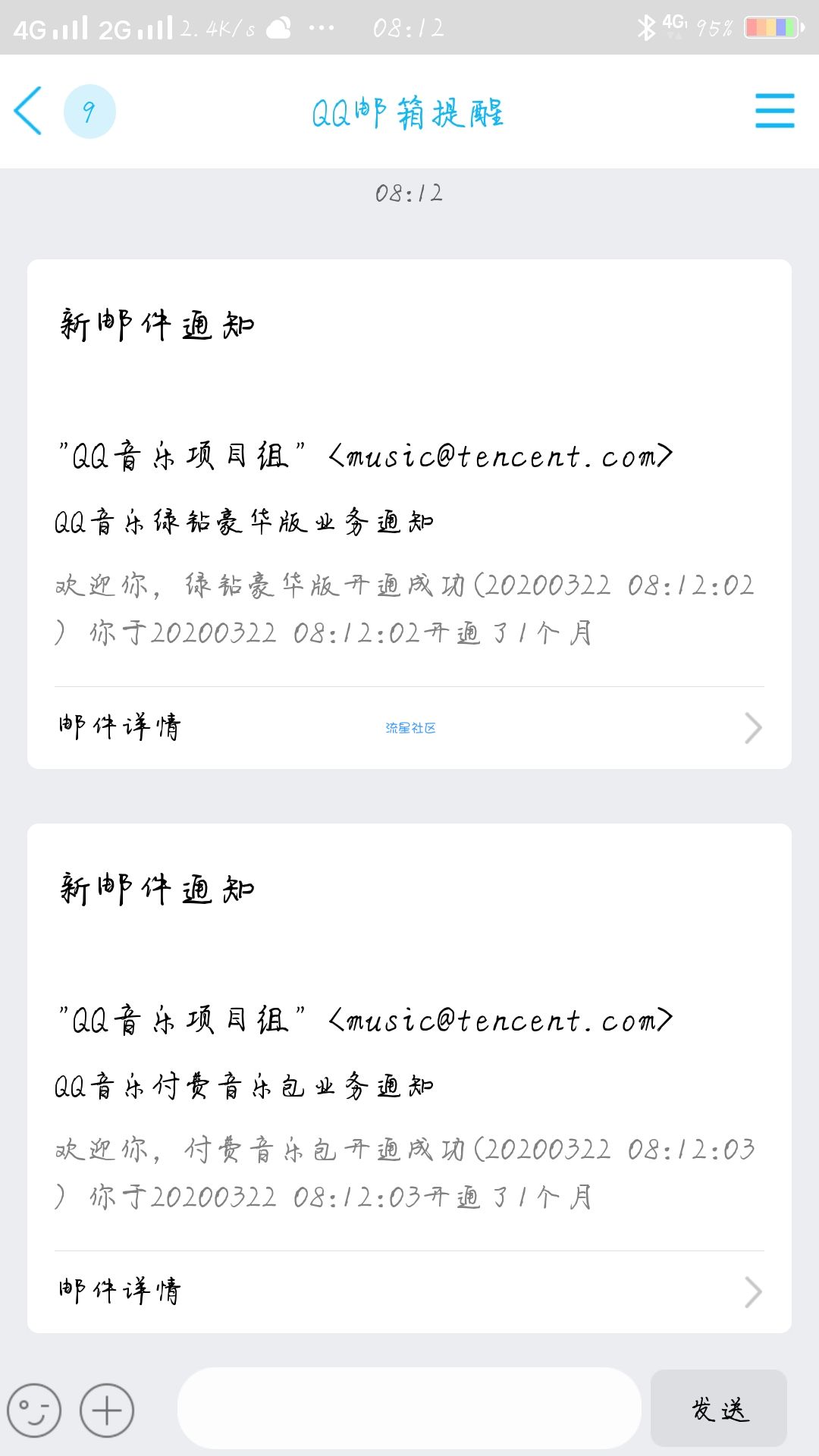
Task: Open the QQ音乐付费音乐包业务通知 mail card
Action: coord(409,1087)
